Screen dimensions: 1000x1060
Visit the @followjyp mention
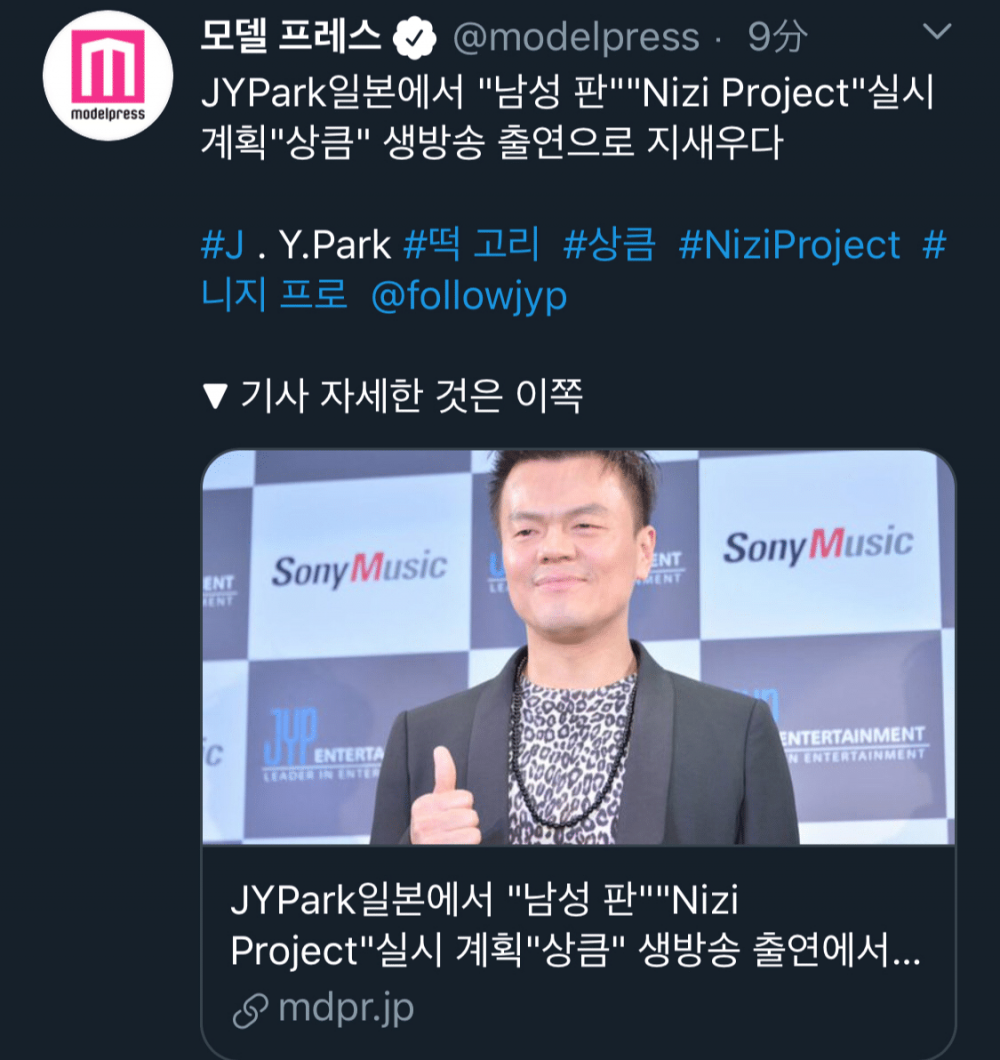(x=468, y=296)
